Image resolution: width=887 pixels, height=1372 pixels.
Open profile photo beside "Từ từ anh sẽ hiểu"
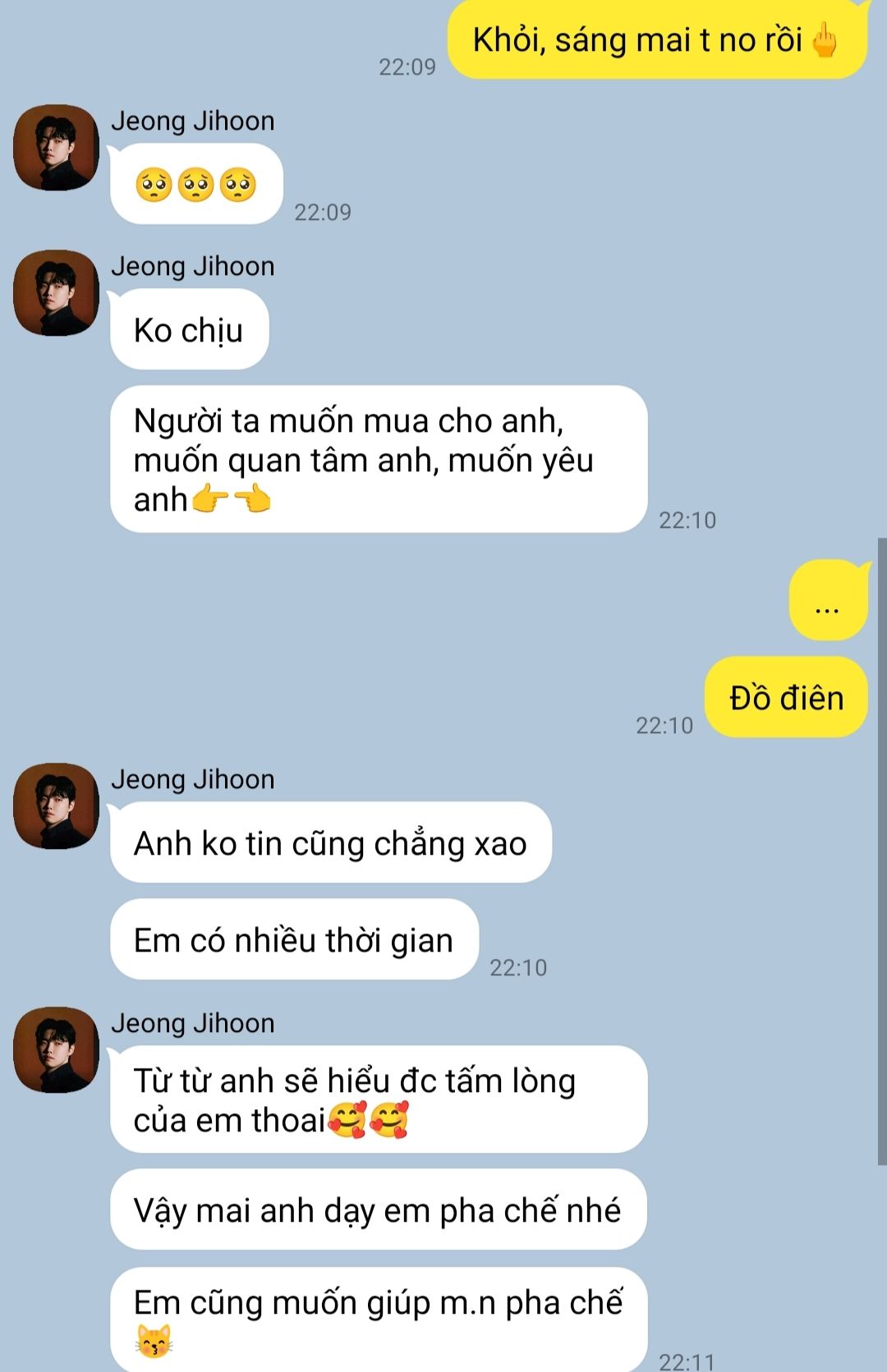pos(56,1050)
